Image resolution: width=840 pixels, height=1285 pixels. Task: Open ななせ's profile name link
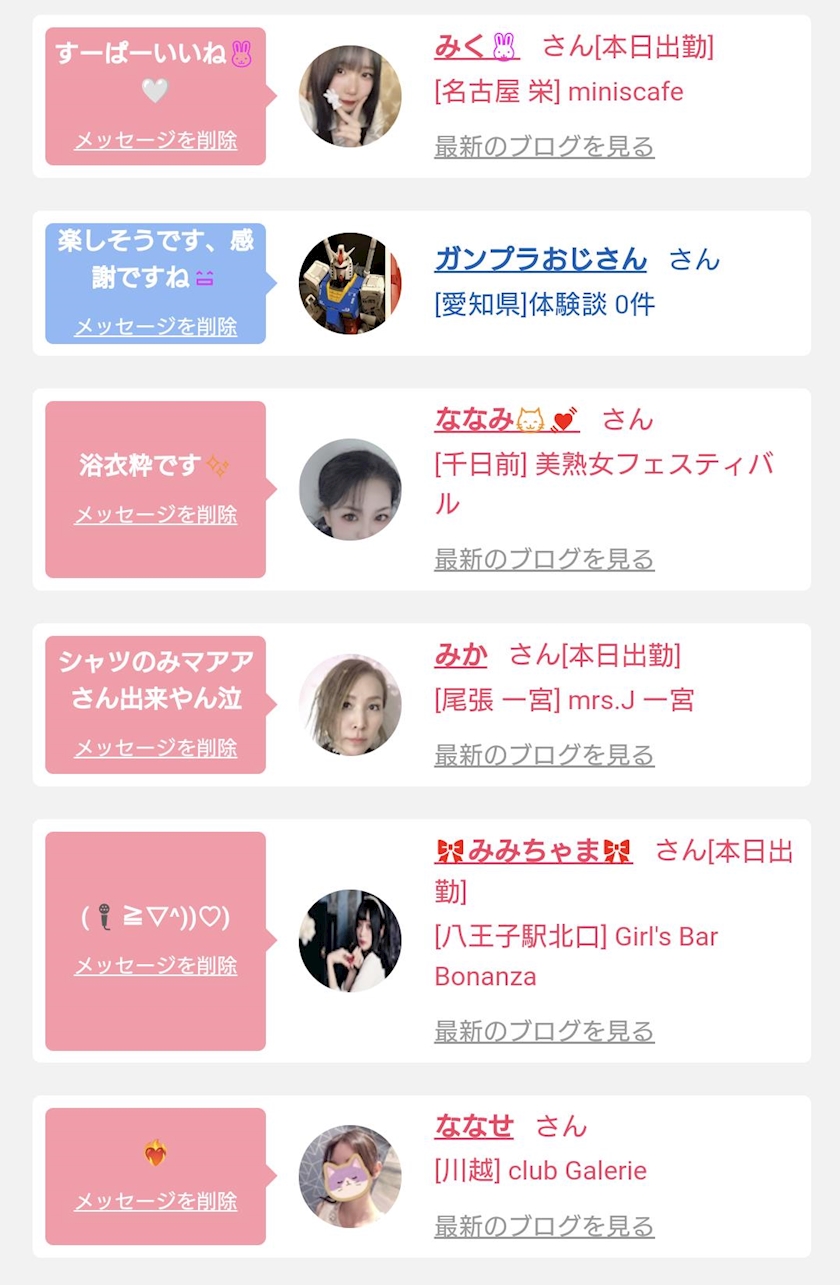click(474, 1126)
